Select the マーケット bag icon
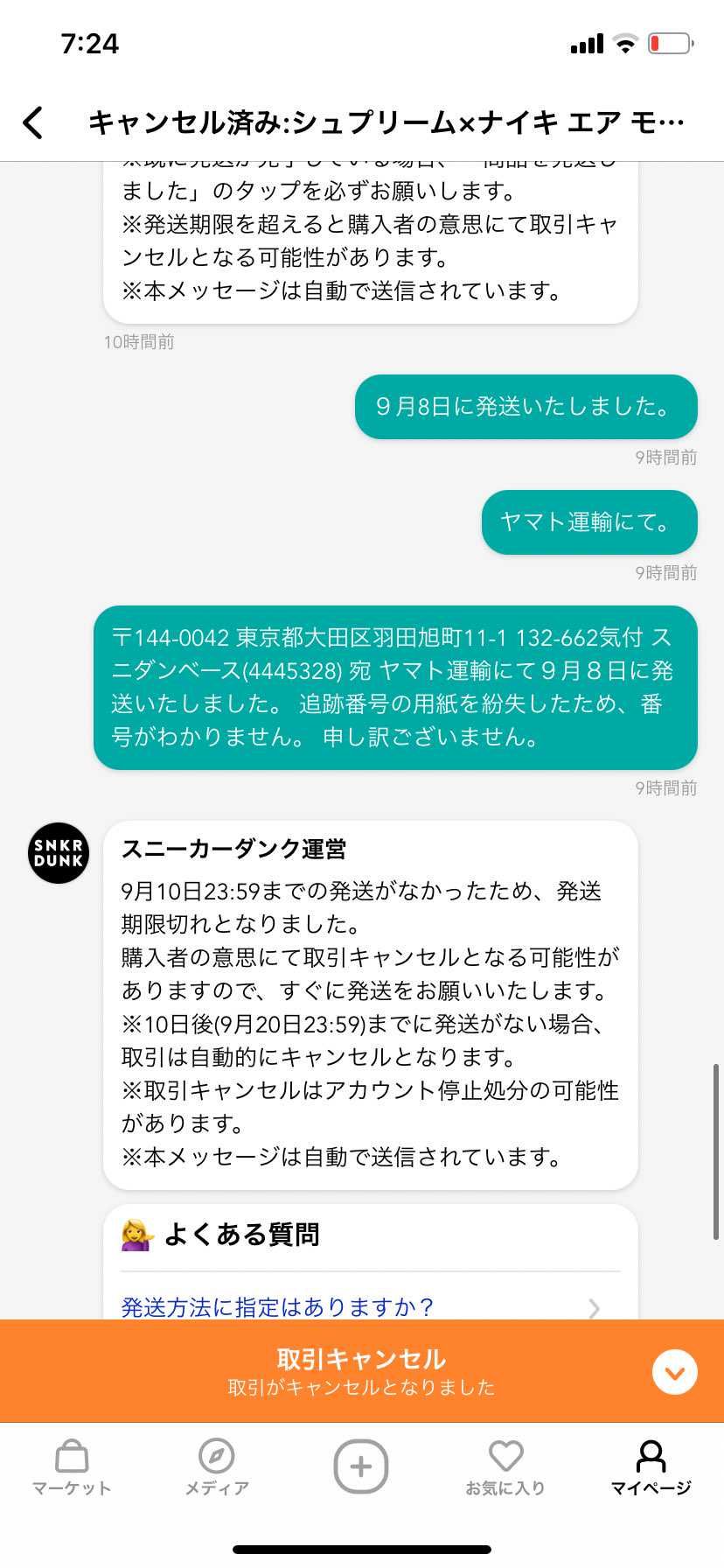The height and width of the screenshot is (1568, 724). (72, 1457)
